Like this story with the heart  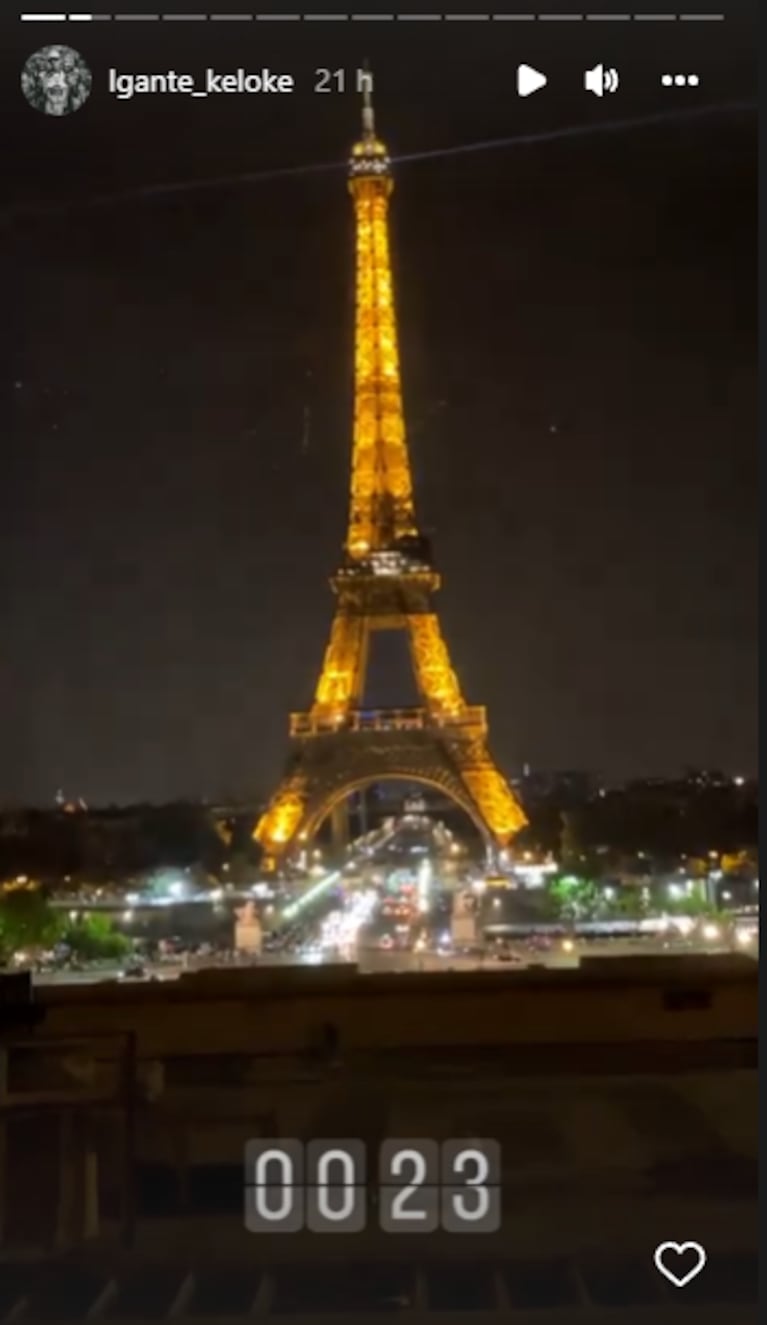pyautogui.click(x=680, y=1264)
